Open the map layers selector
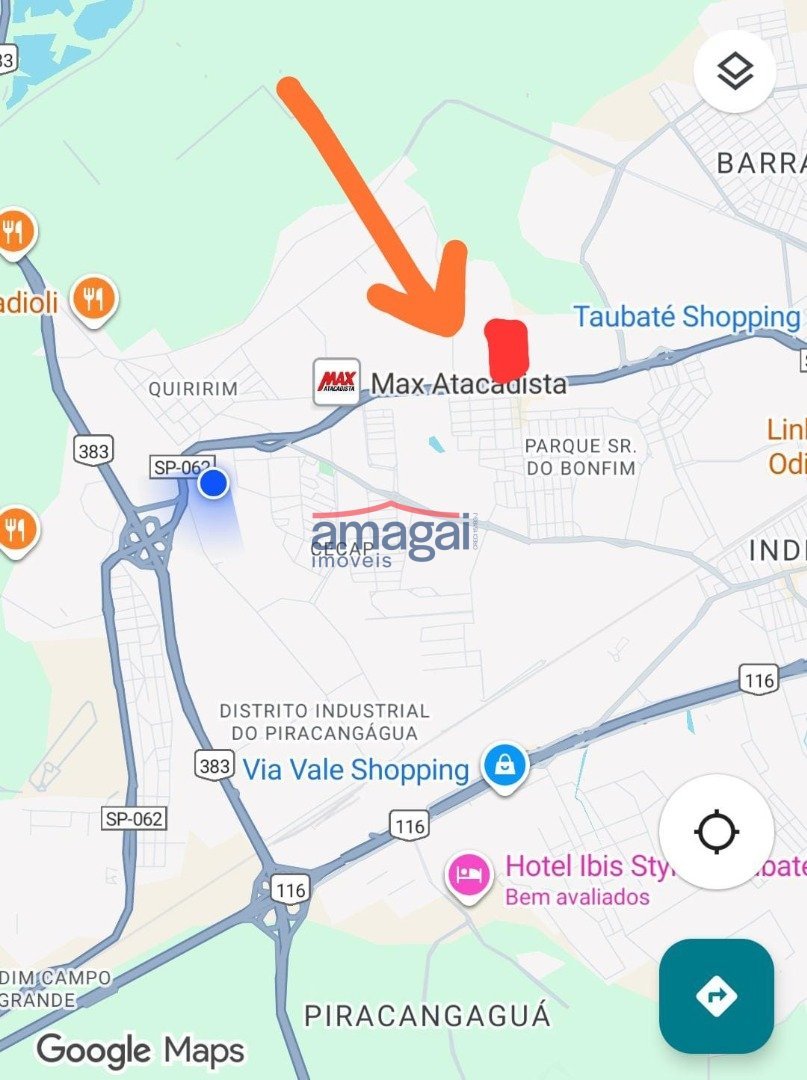807x1080 pixels. [x=735, y=70]
